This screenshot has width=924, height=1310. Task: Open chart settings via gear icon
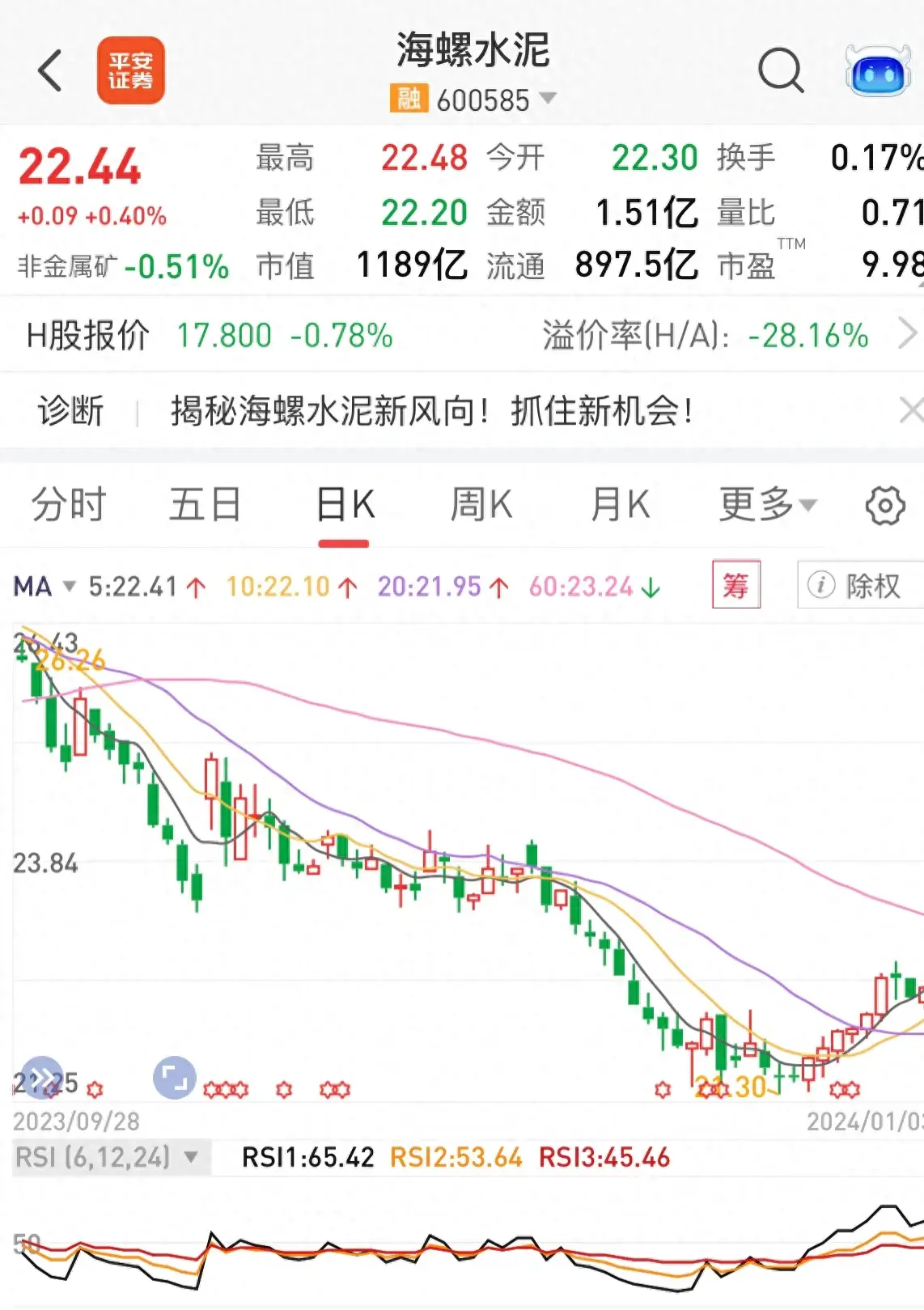(884, 504)
